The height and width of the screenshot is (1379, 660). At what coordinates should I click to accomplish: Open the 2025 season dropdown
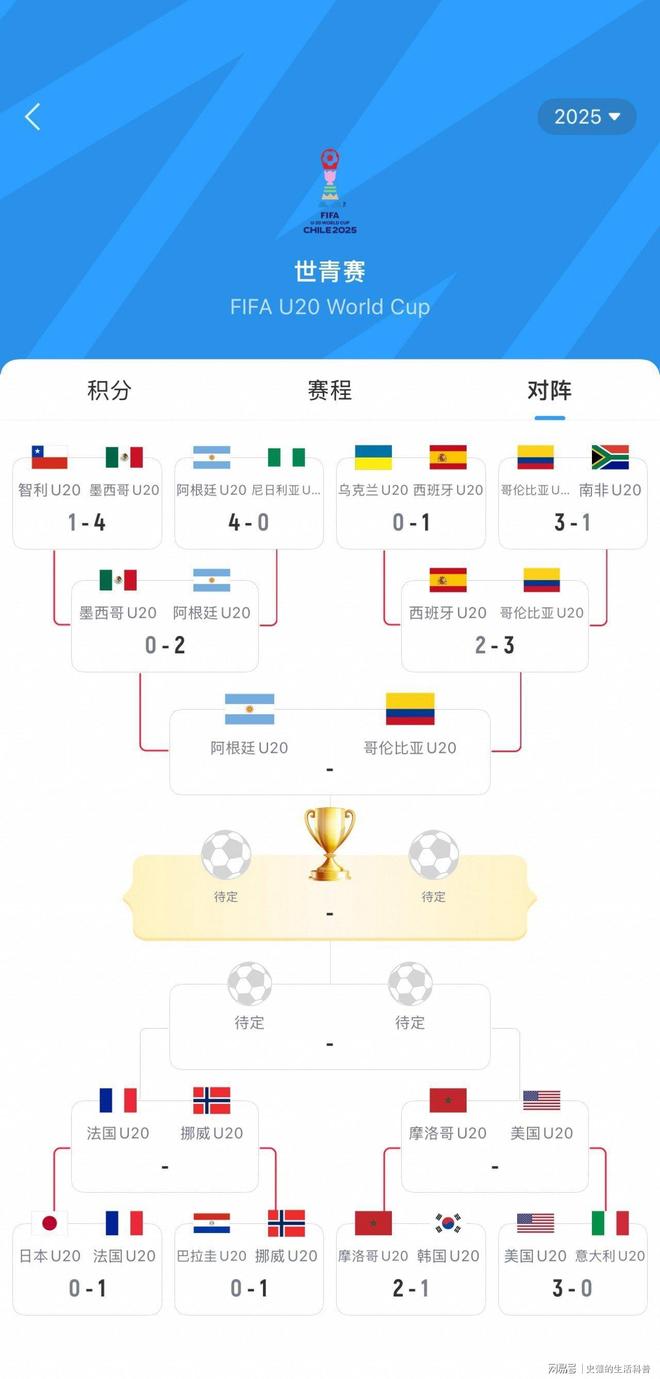587,117
